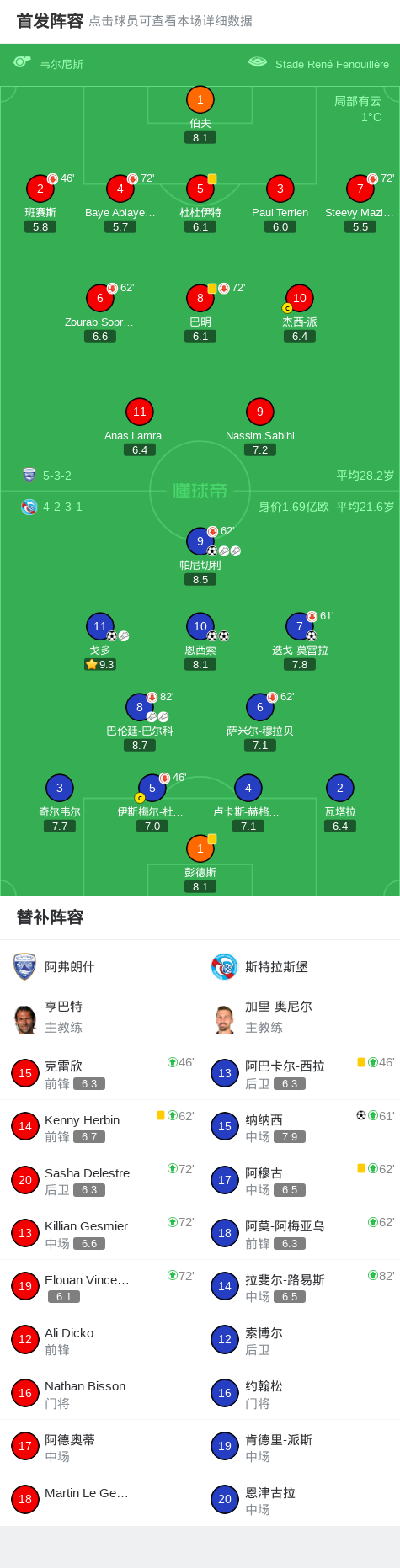This screenshot has width=400, height=1568.
Task: Open substitute Kenny Herbin row
Action: 100,1127
